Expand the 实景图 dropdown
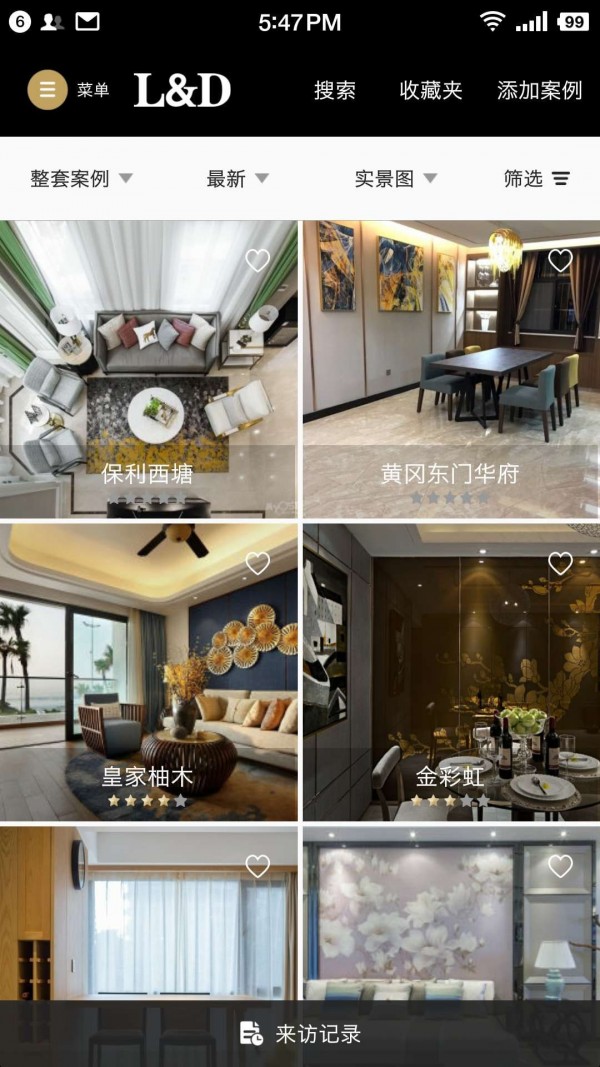Image resolution: width=600 pixels, height=1067 pixels. (396, 179)
